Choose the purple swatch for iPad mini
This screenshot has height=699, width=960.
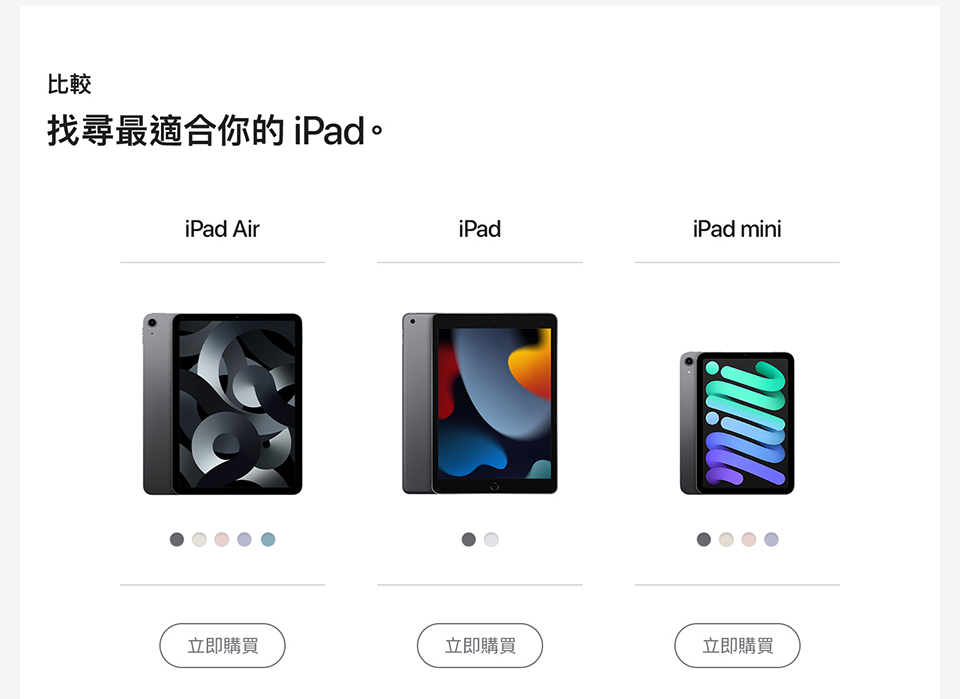(x=771, y=539)
